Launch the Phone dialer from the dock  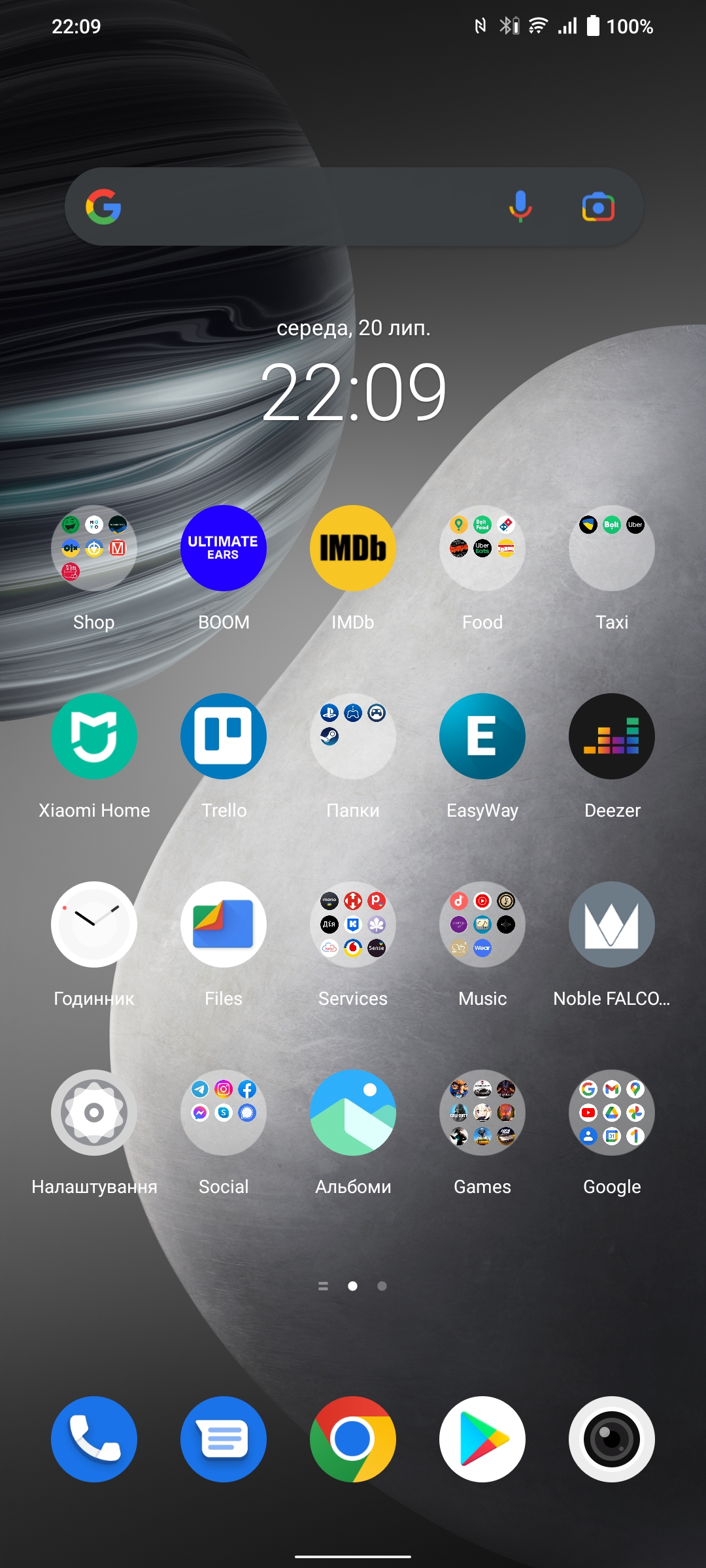click(x=94, y=1439)
